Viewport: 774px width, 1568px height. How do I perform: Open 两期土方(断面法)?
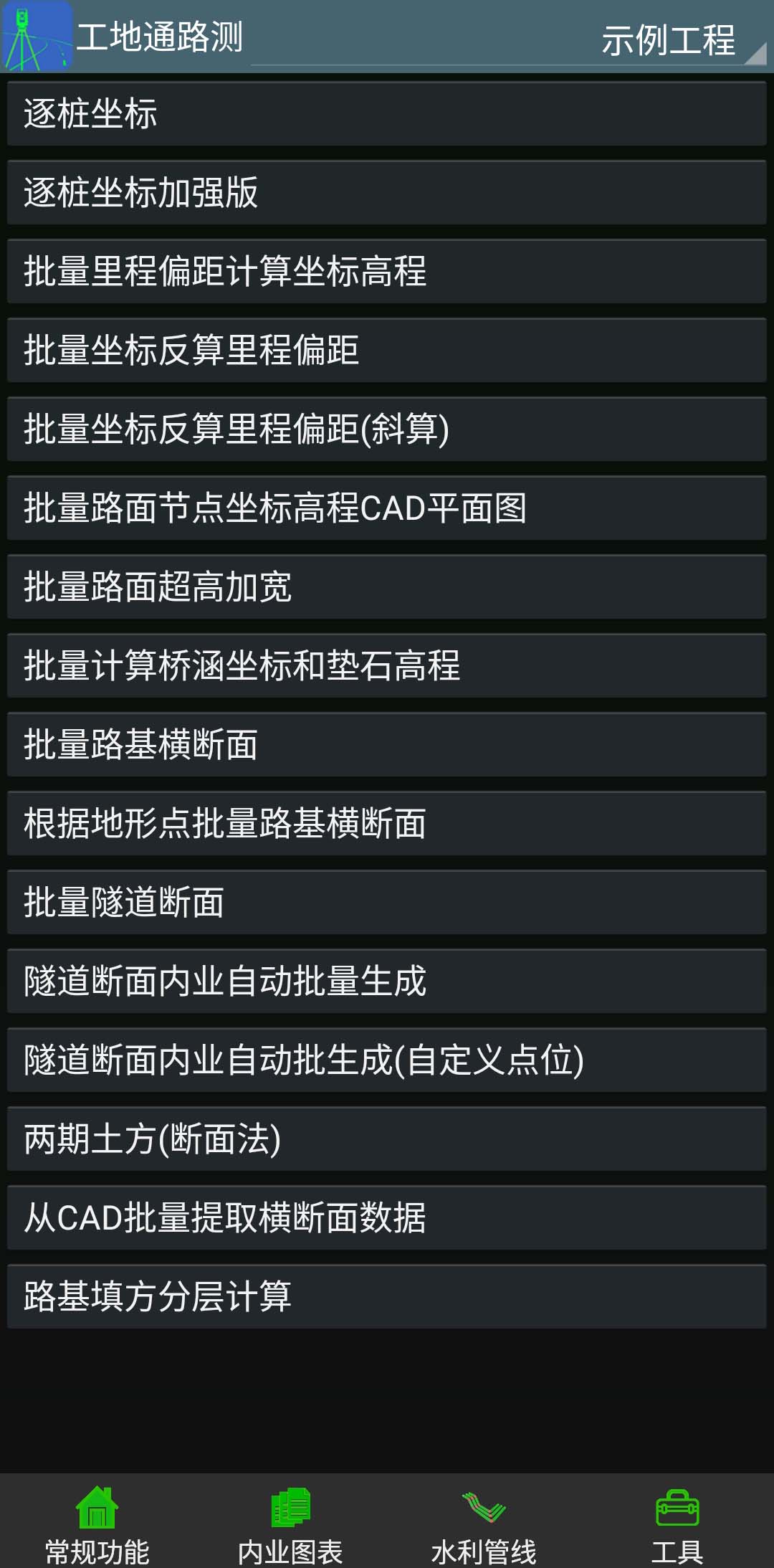point(387,1139)
